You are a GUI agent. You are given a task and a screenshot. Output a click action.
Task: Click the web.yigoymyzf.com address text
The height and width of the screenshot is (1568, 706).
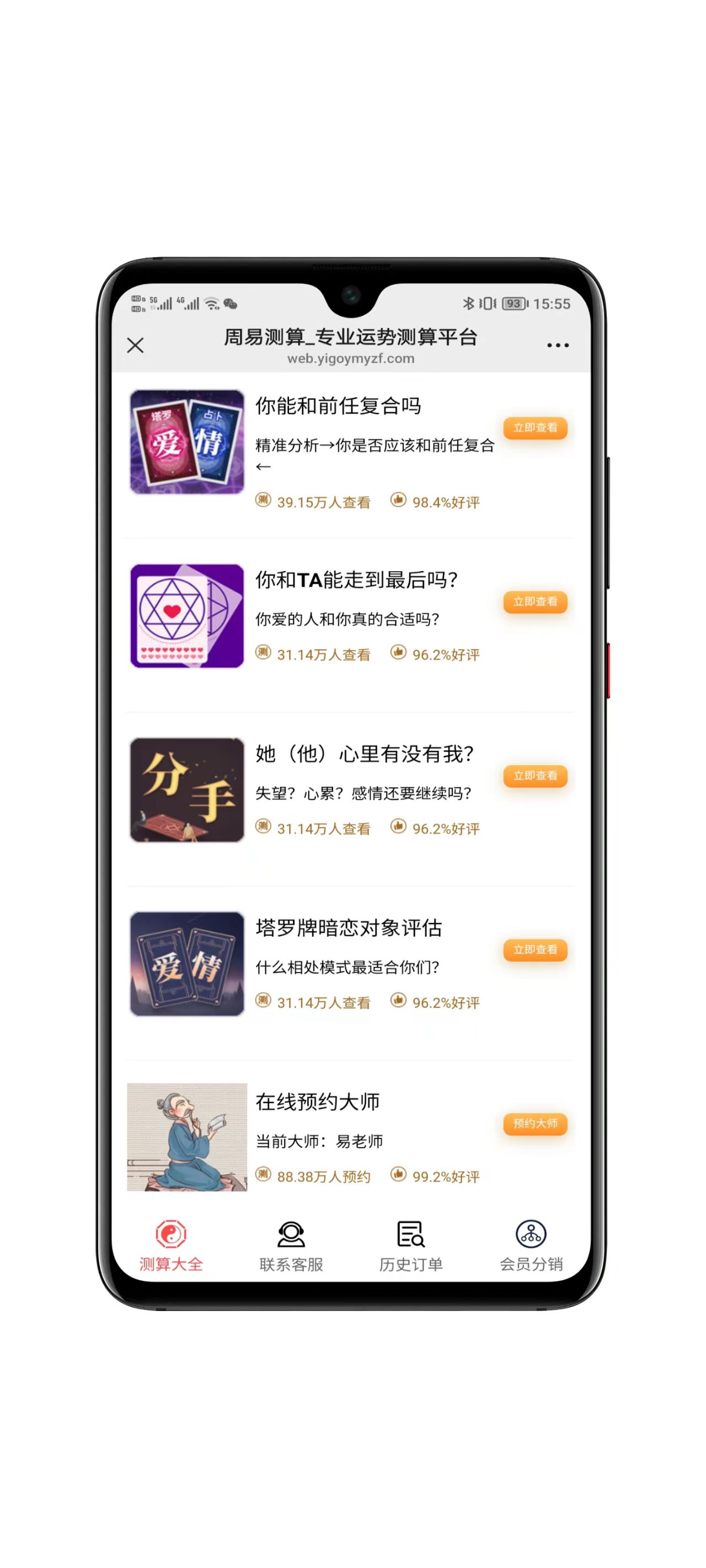[x=351, y=358]
